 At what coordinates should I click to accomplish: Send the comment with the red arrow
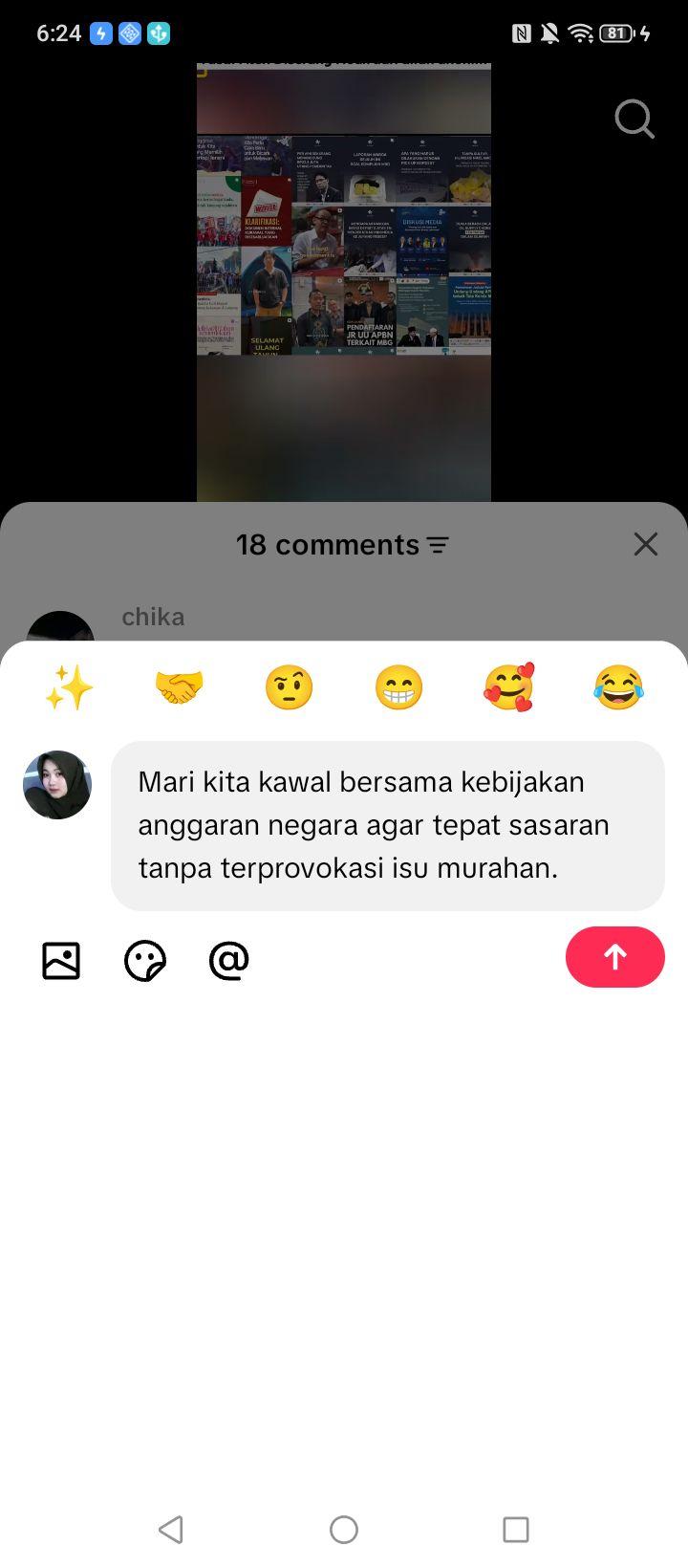[x=614, y=957]
